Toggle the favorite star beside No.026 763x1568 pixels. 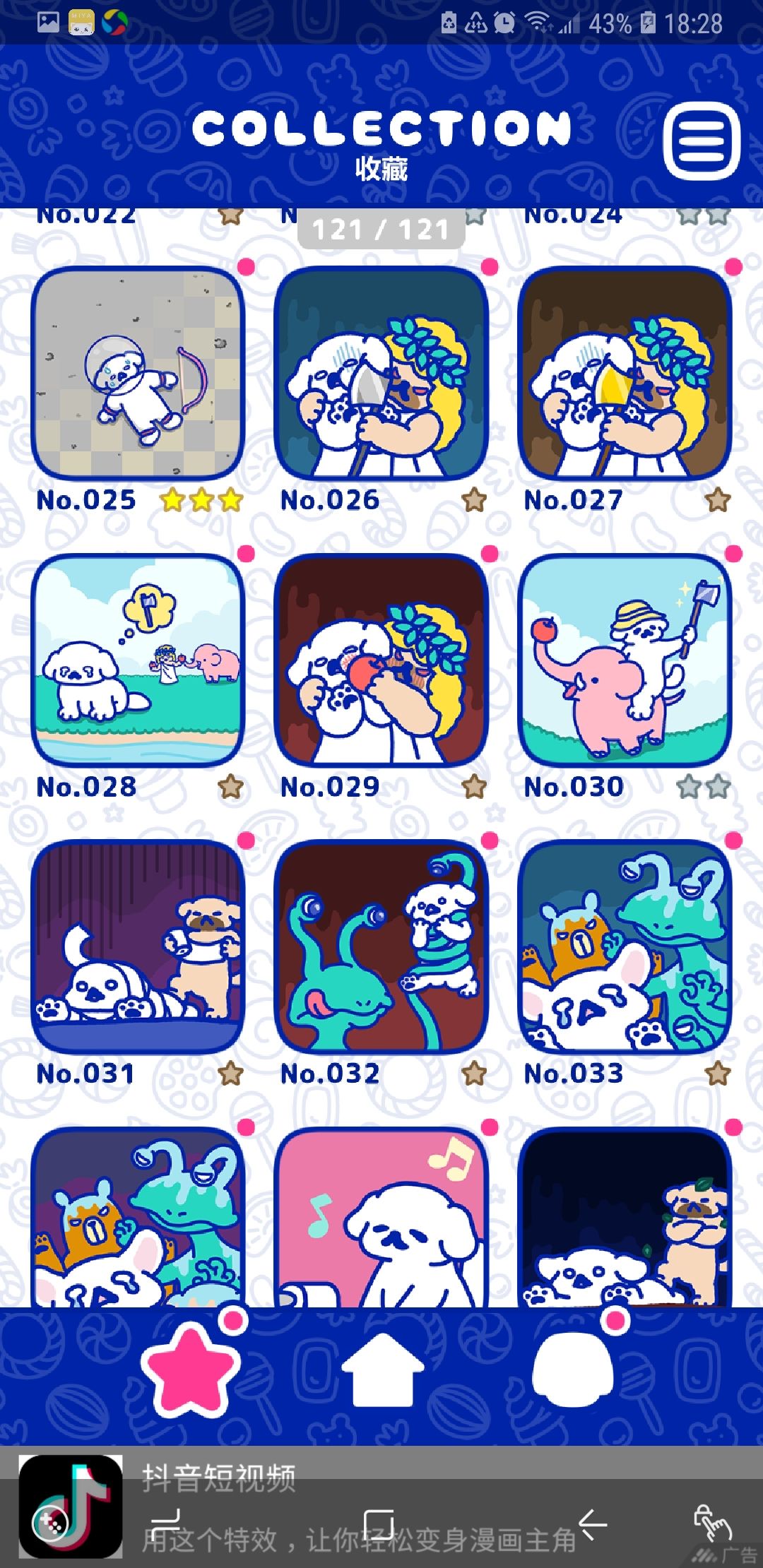click(x=473, y=501)
